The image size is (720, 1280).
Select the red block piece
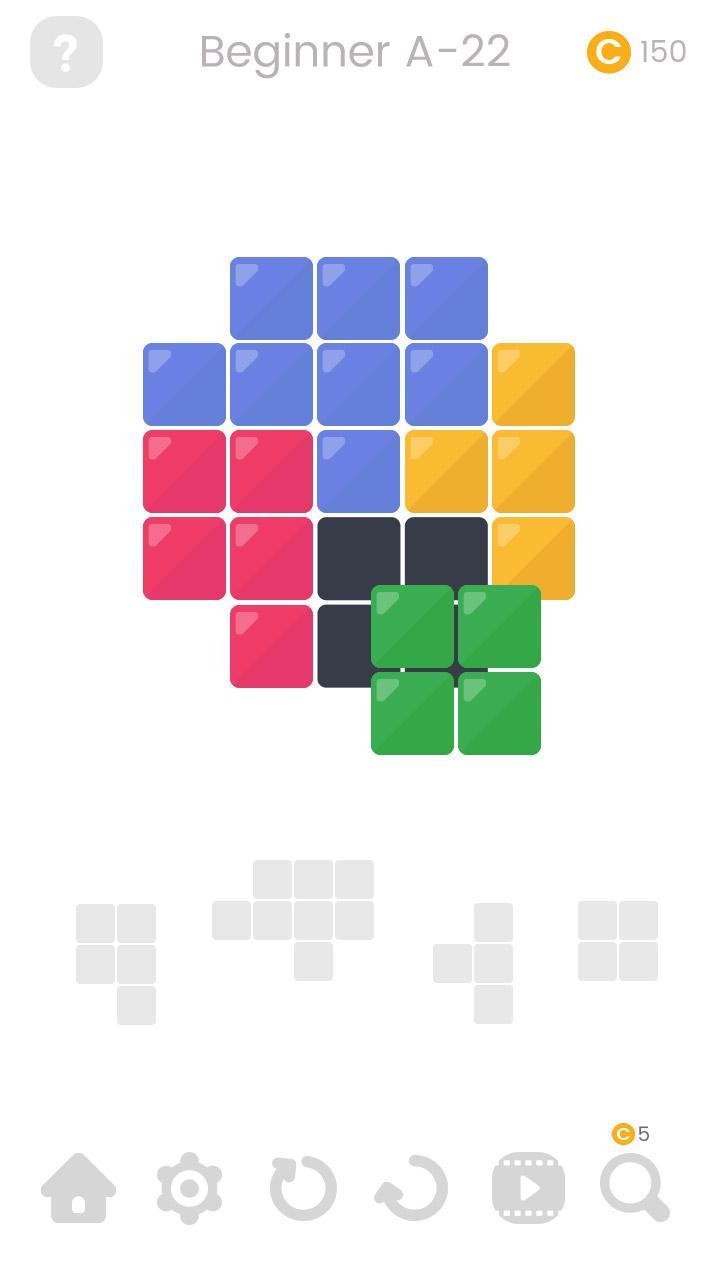pos(228,515)
